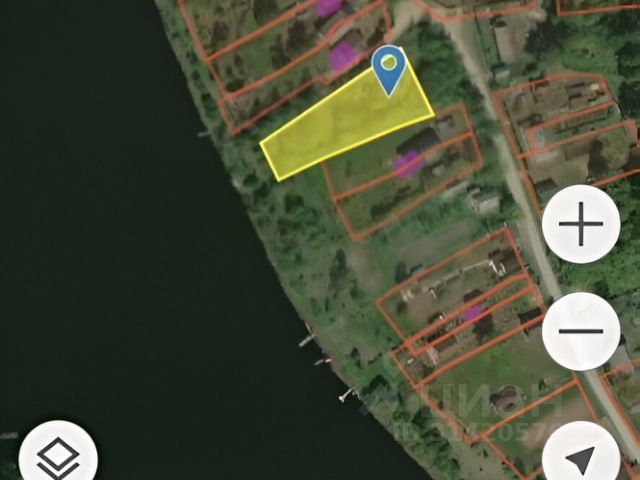This screenshot has width=640, height=480.
Task: Zoom out with the minus button
Action: (581, 331)
